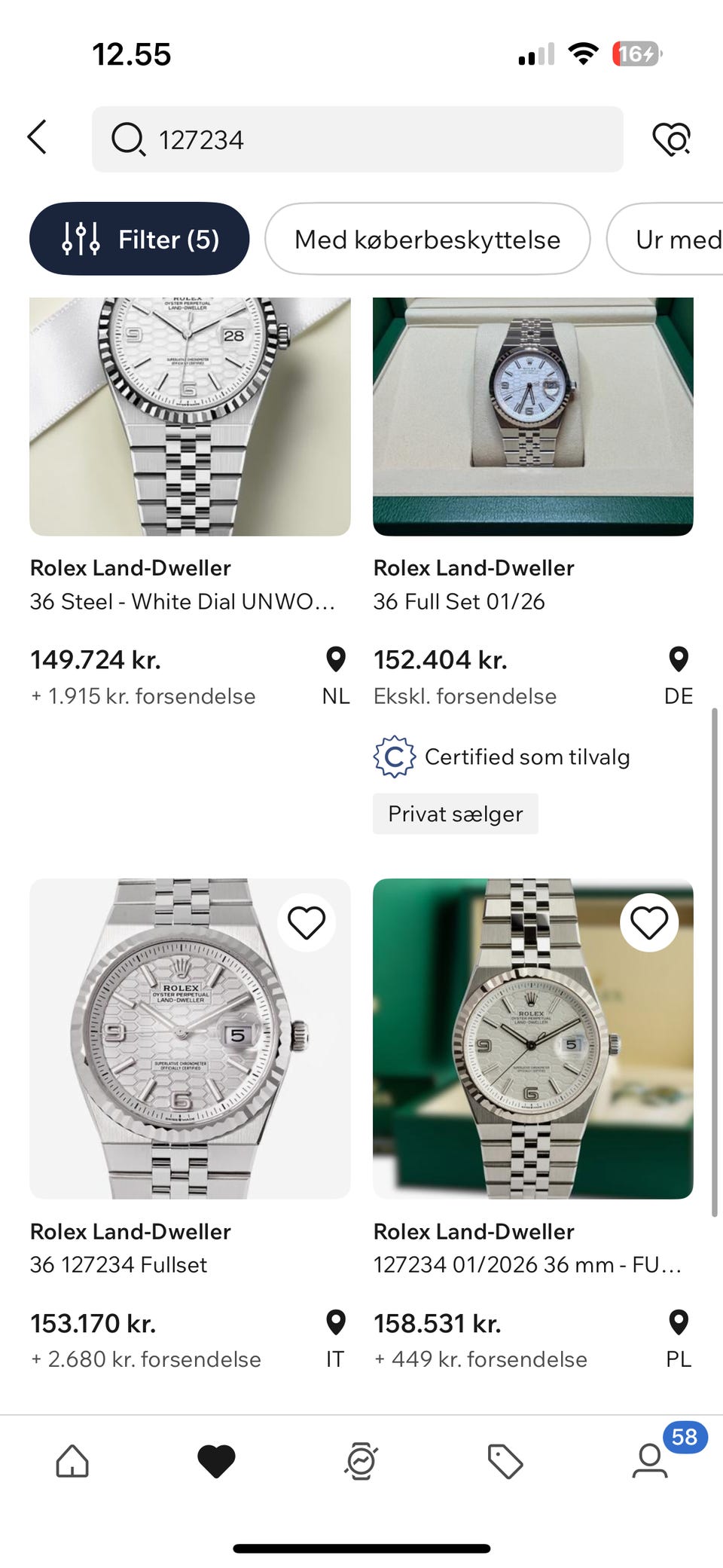The height and width of the screenshot is (1568, 723).
Task: Open the 152.404 kr. Full Set listing
Action: pyautogui.click(x=533, y=565)
